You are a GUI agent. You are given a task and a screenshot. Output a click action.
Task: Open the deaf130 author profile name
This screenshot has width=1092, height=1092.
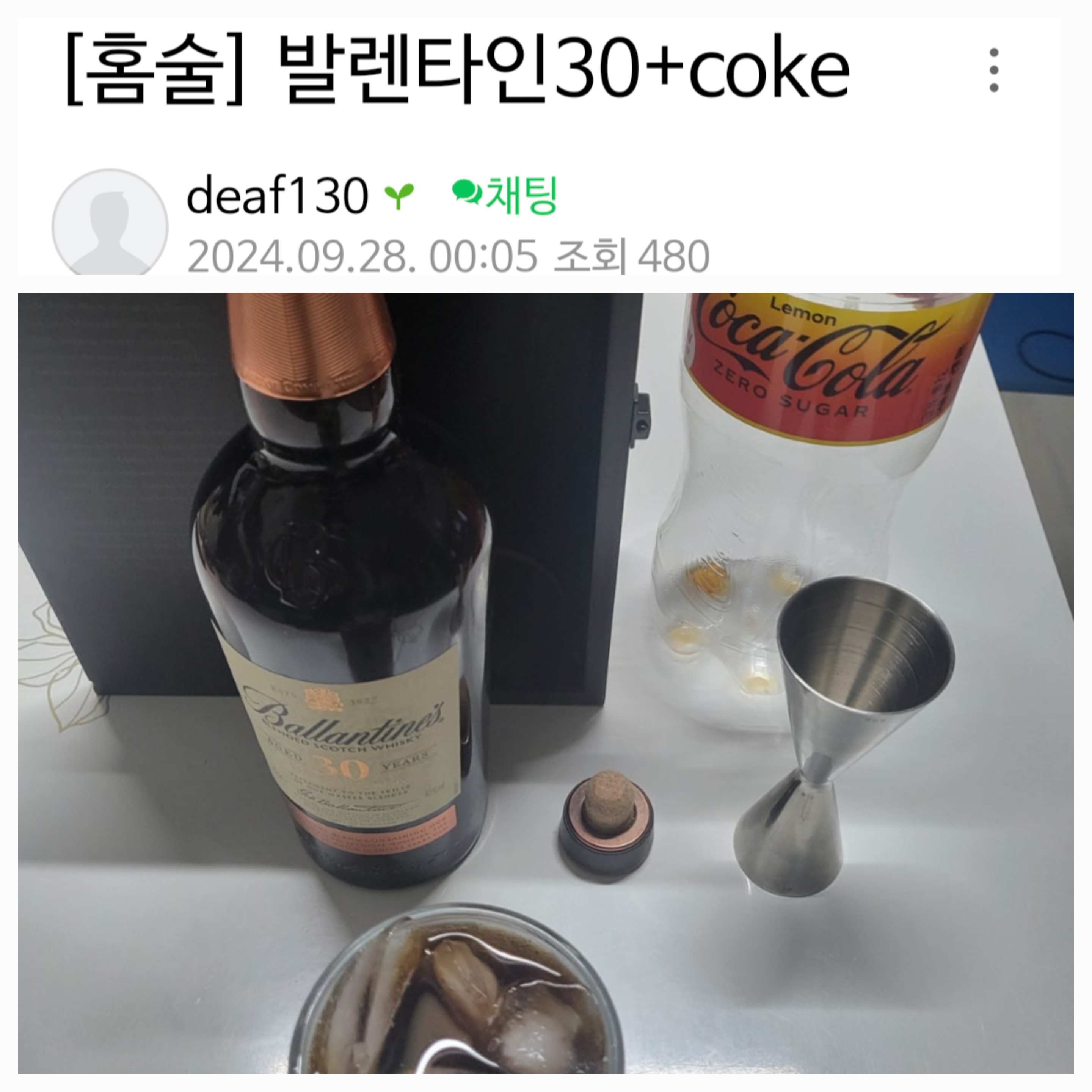[277, 196]
